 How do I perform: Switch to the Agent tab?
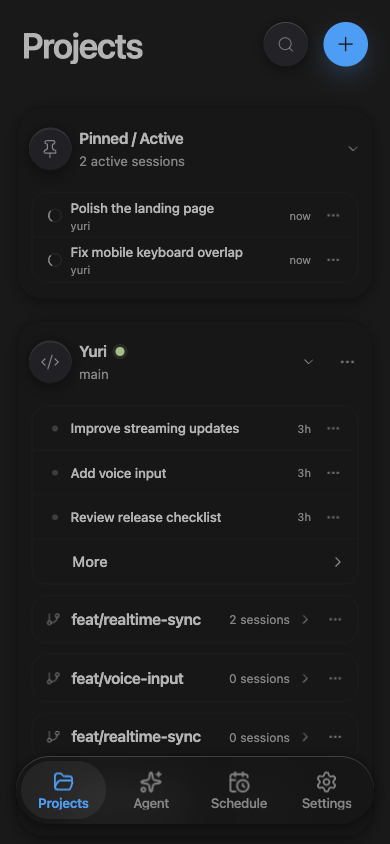pos(151,791)
